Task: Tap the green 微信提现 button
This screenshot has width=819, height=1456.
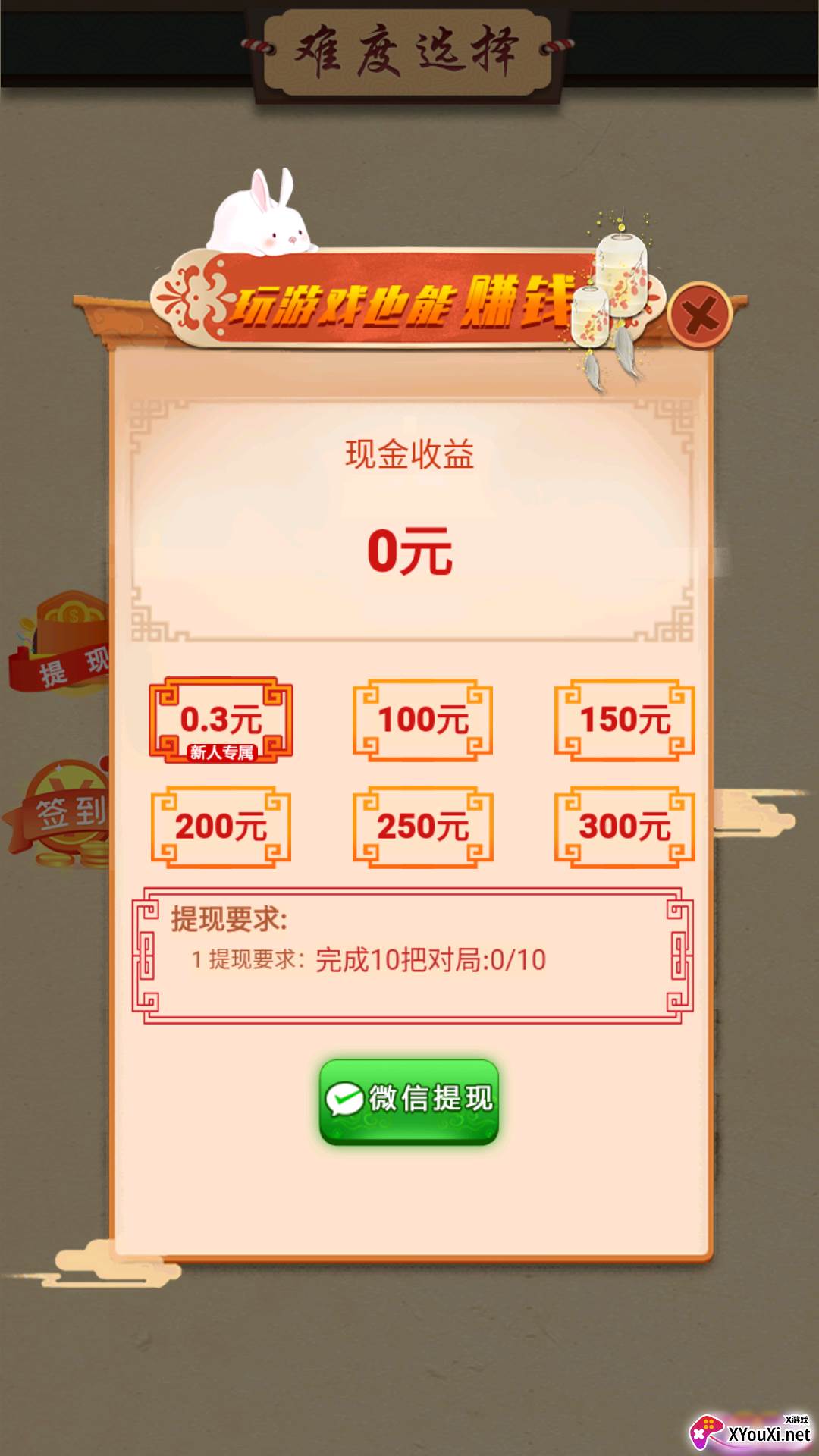Action: tap(409, 1101)
